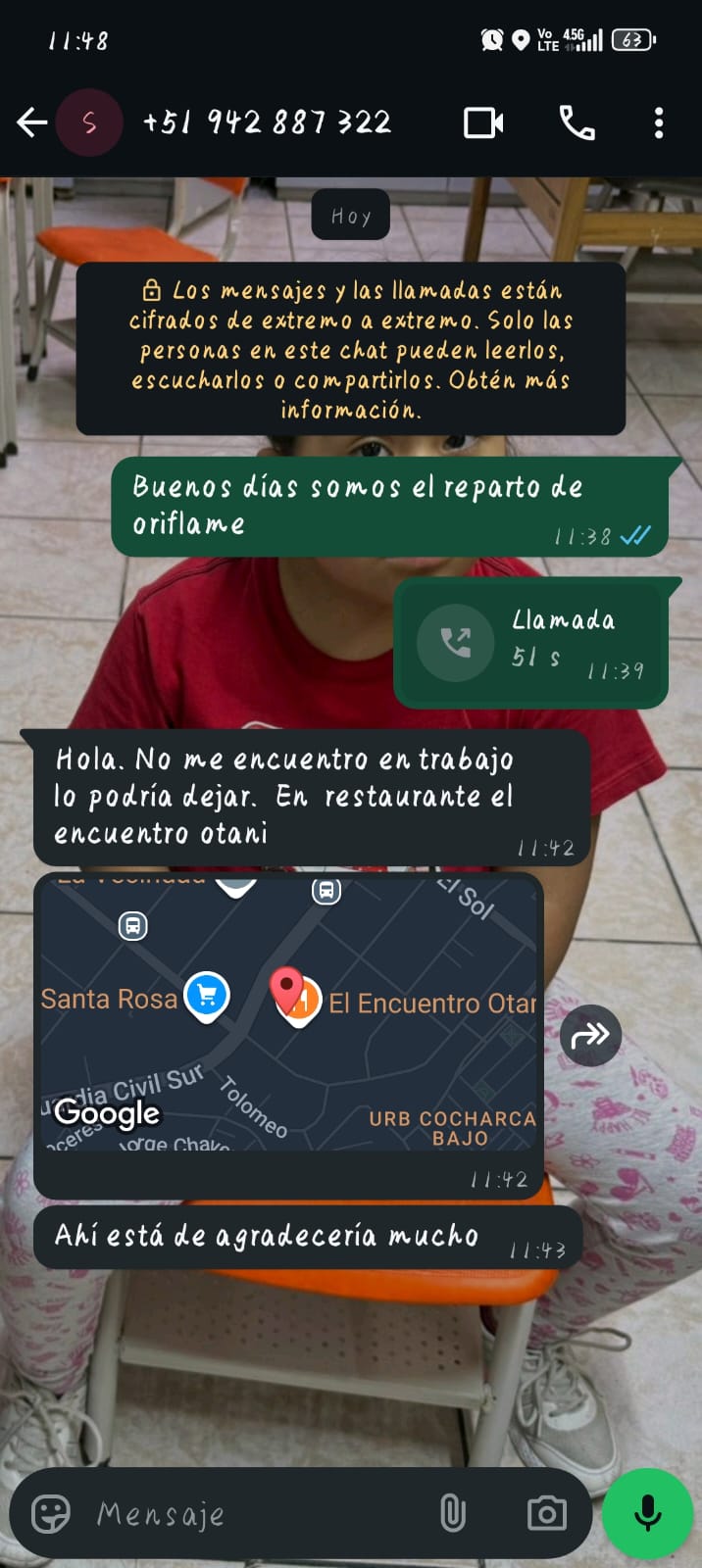Screen dimensions: 702x1568
Task: Record a voice message
Action: tap(647, 1514)
